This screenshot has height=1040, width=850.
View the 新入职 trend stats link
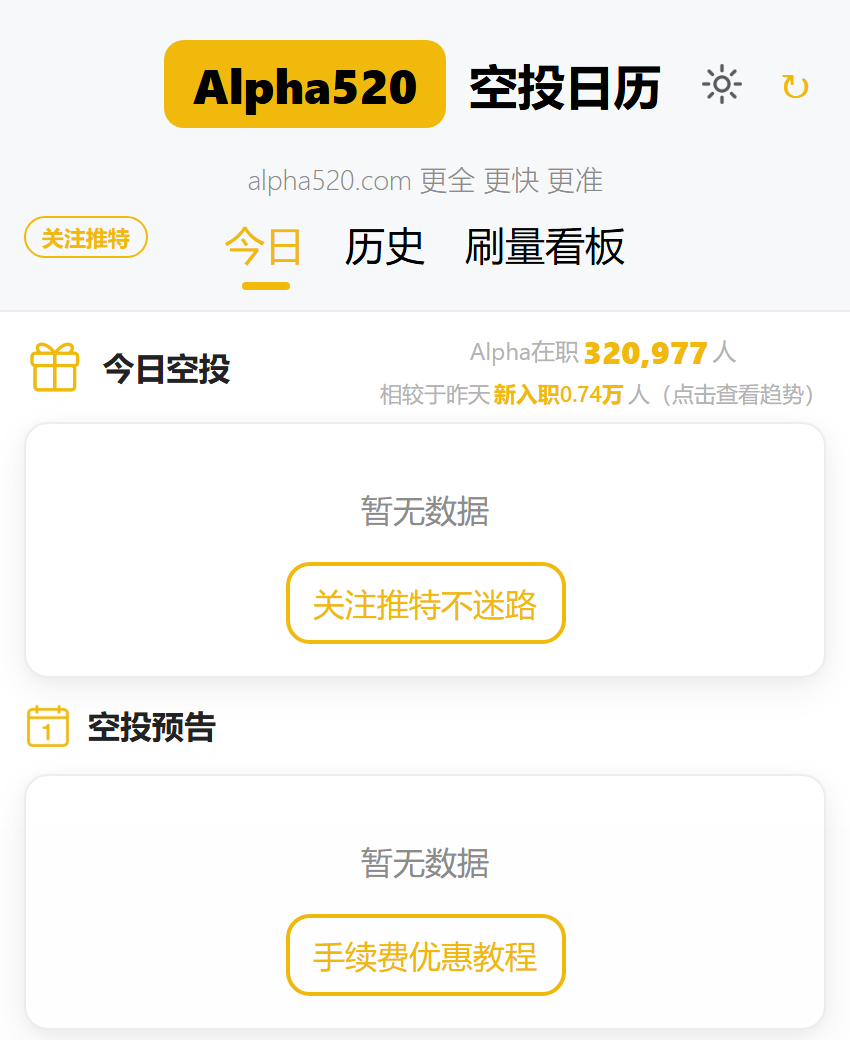(598, 395)
